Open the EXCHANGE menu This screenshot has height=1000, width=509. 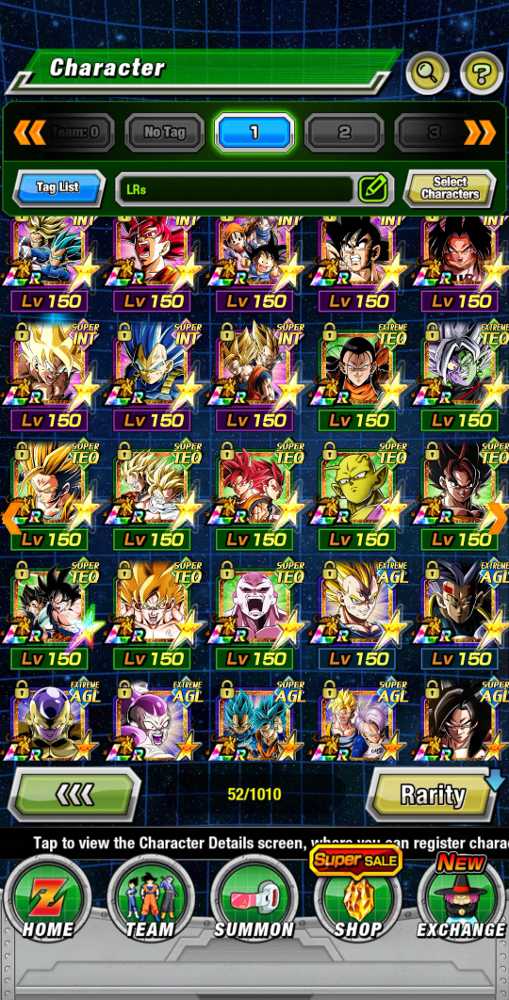(x=461, y=898)
